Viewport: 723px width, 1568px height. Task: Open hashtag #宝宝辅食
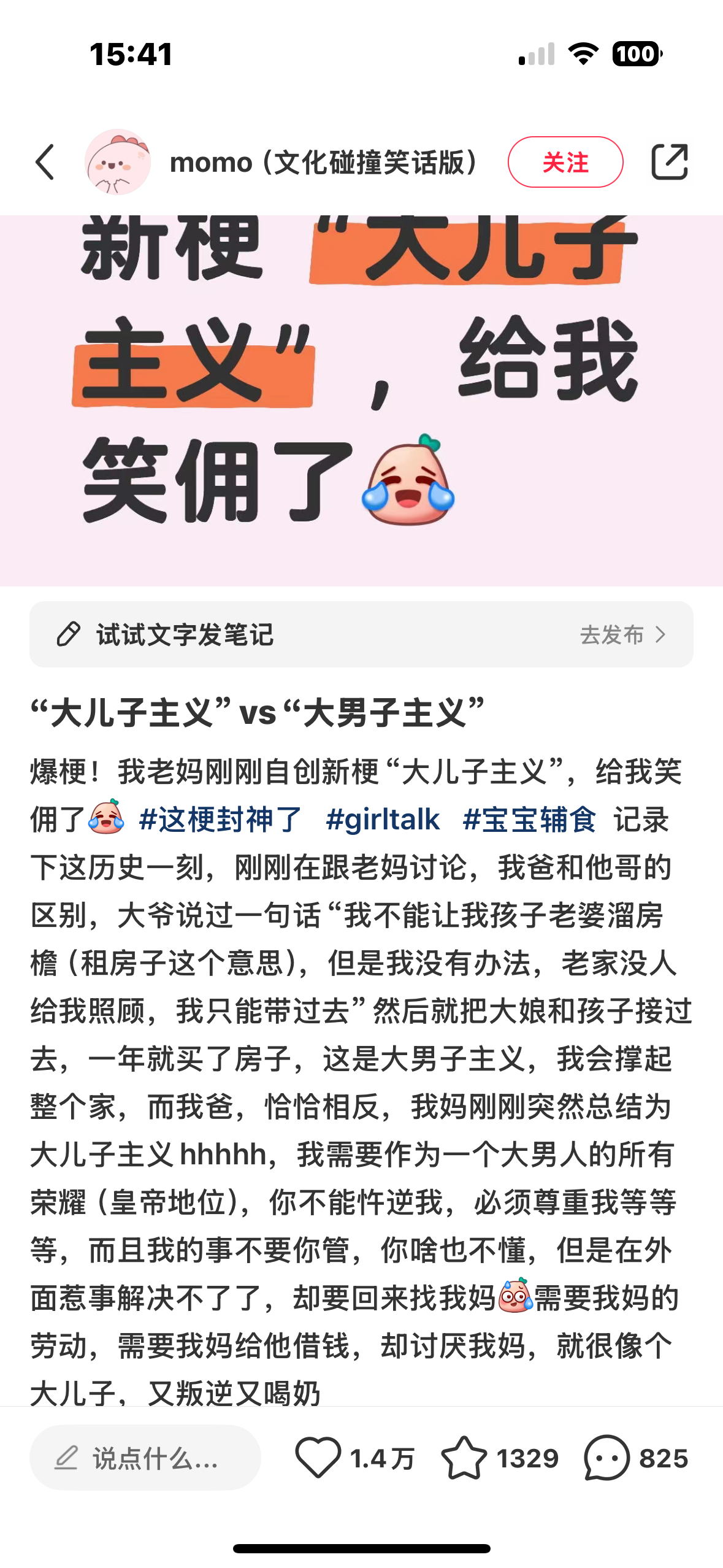click(529, 820)
